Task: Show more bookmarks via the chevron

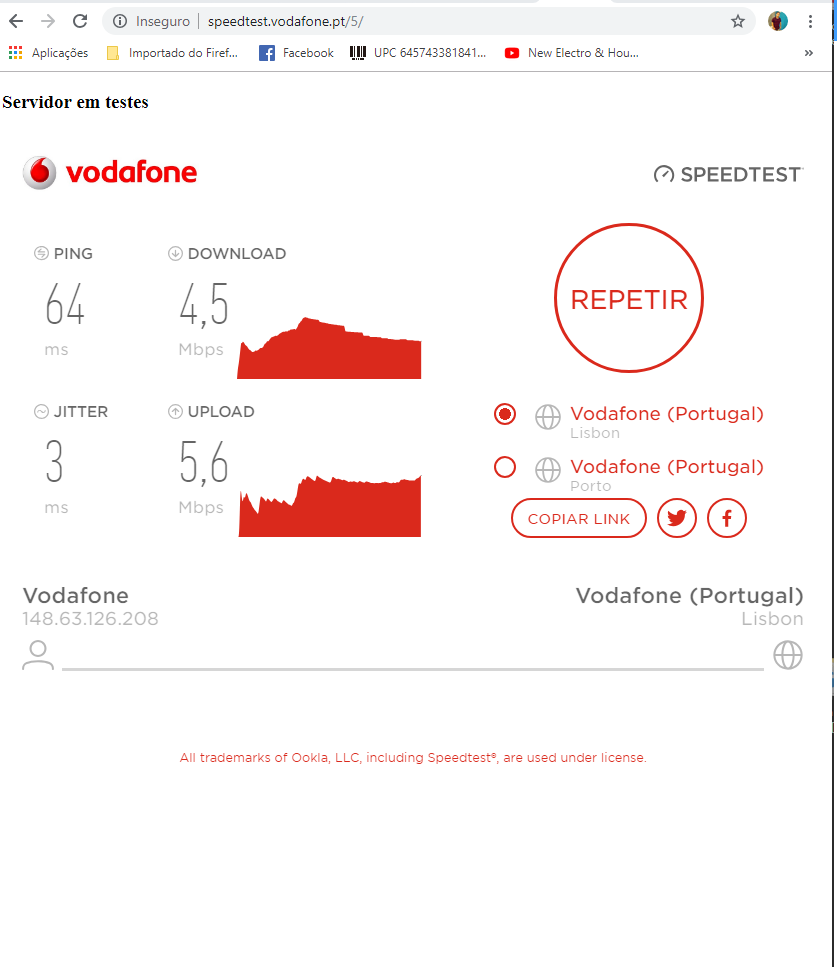Action: tap(808, 53)
